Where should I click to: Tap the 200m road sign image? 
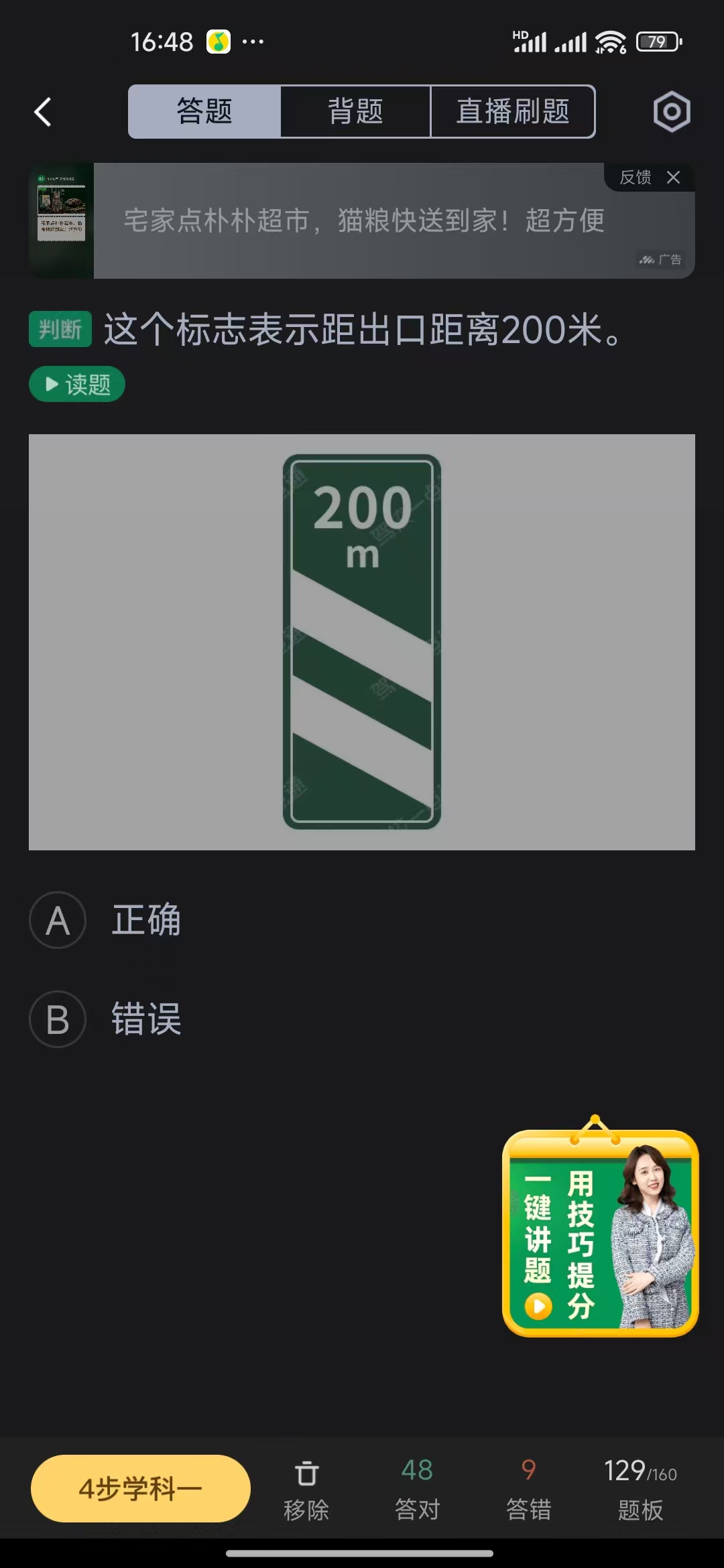[x=362, y=640]
